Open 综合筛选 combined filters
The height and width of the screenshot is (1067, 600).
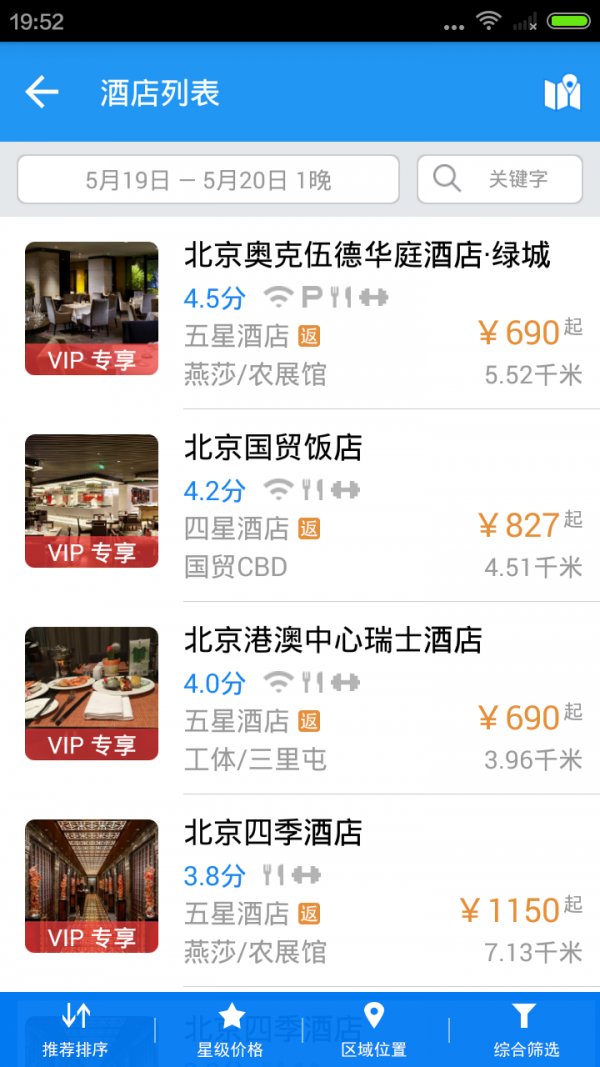tap(526, 1030)
